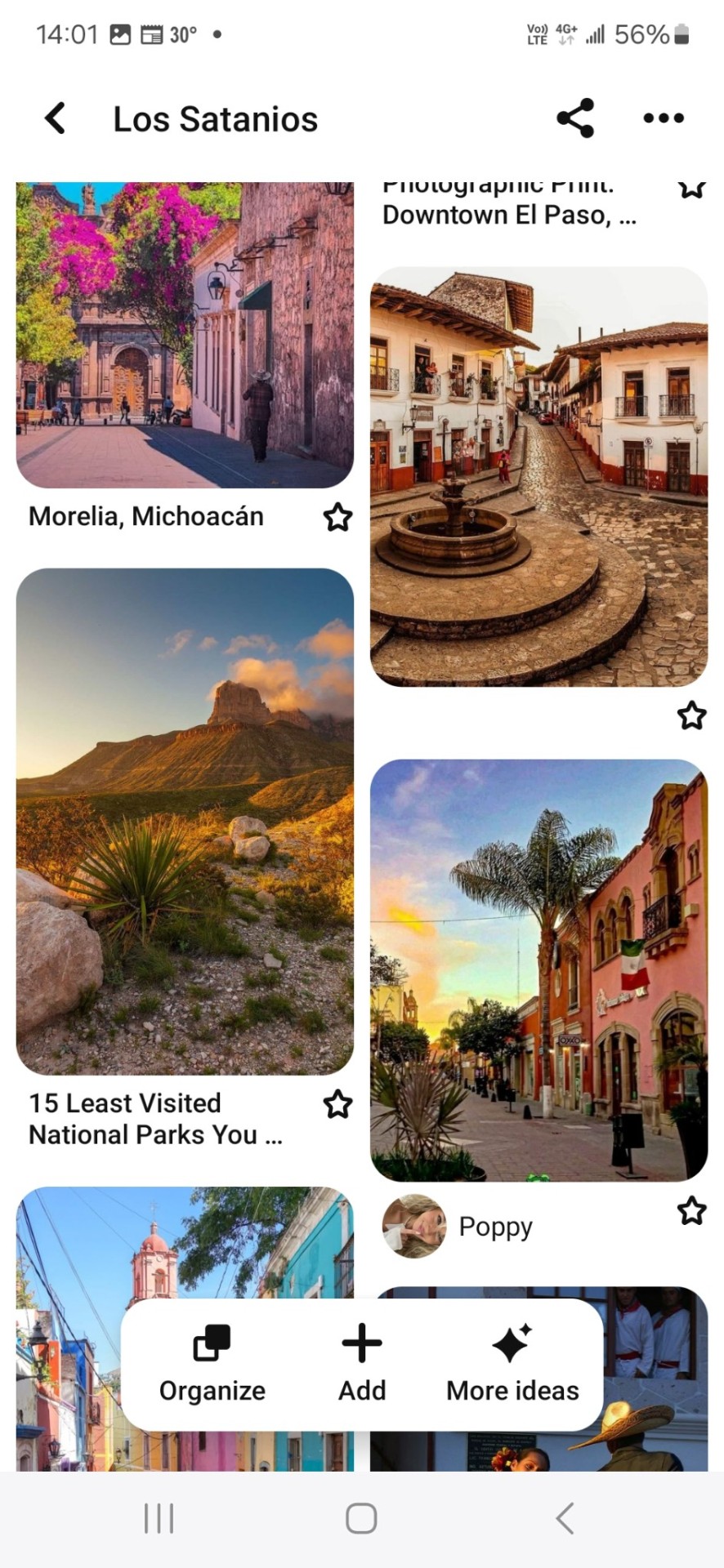The image size is (724, 1568).
Task: Open the Morelia, Michoacán pin
Action: (185, 335)
